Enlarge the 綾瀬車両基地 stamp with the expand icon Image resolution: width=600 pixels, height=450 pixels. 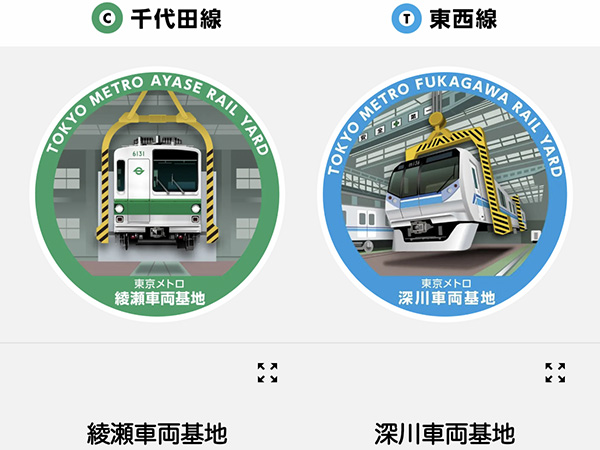267,373
